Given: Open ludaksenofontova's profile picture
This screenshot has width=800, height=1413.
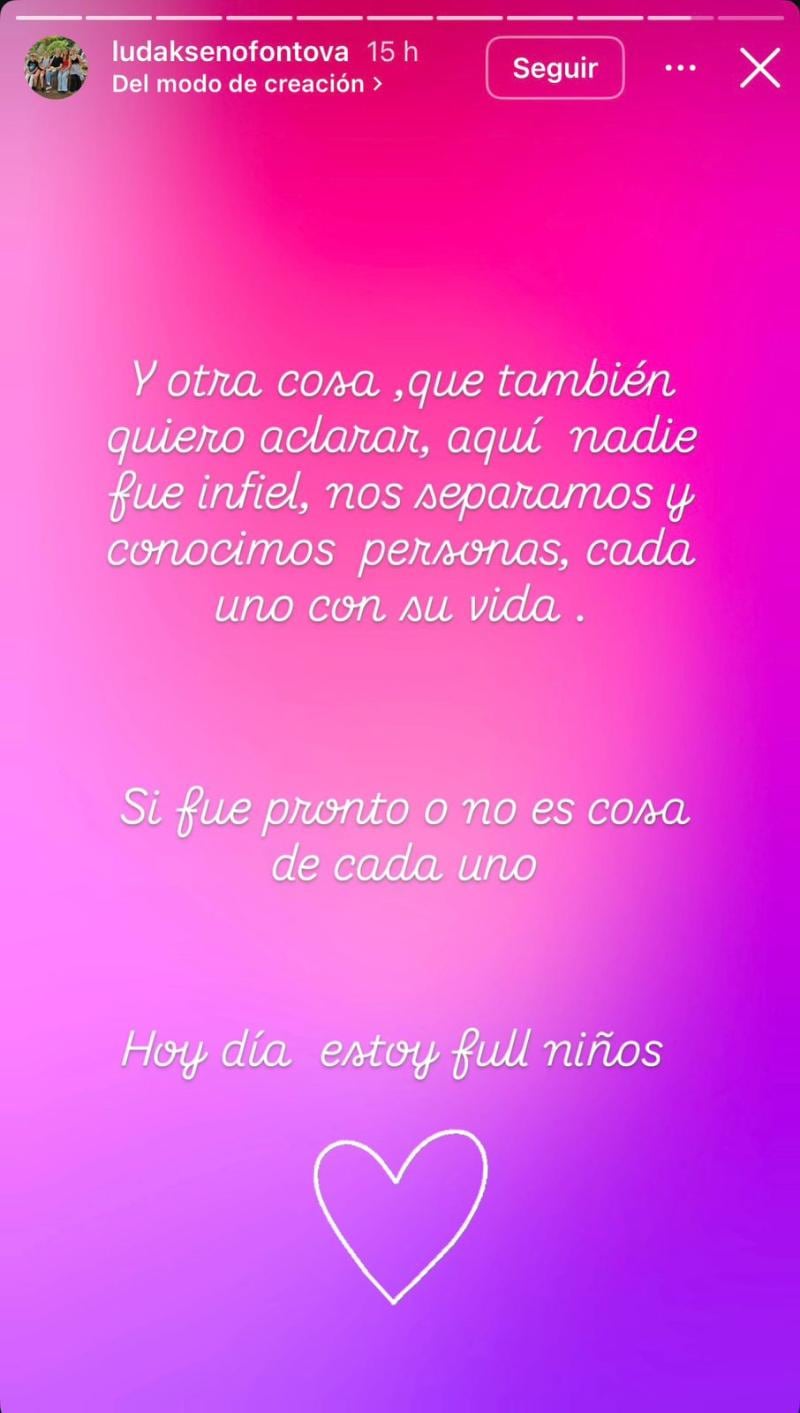Looking at the screenshot, I should [x=56, y=68].
